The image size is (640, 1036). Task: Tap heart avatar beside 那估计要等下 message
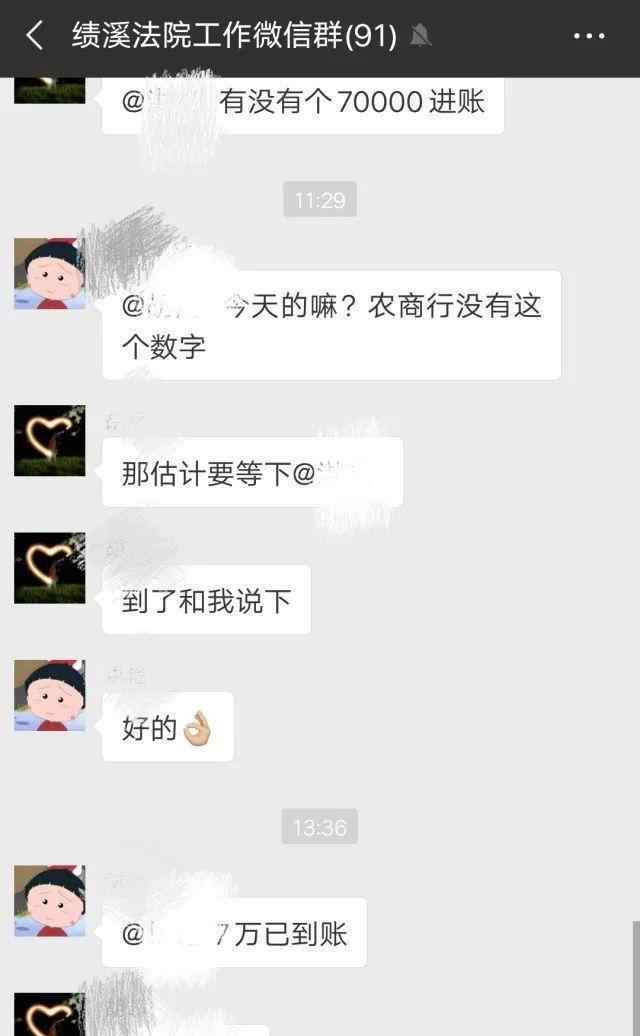click(x=50, y=441)
